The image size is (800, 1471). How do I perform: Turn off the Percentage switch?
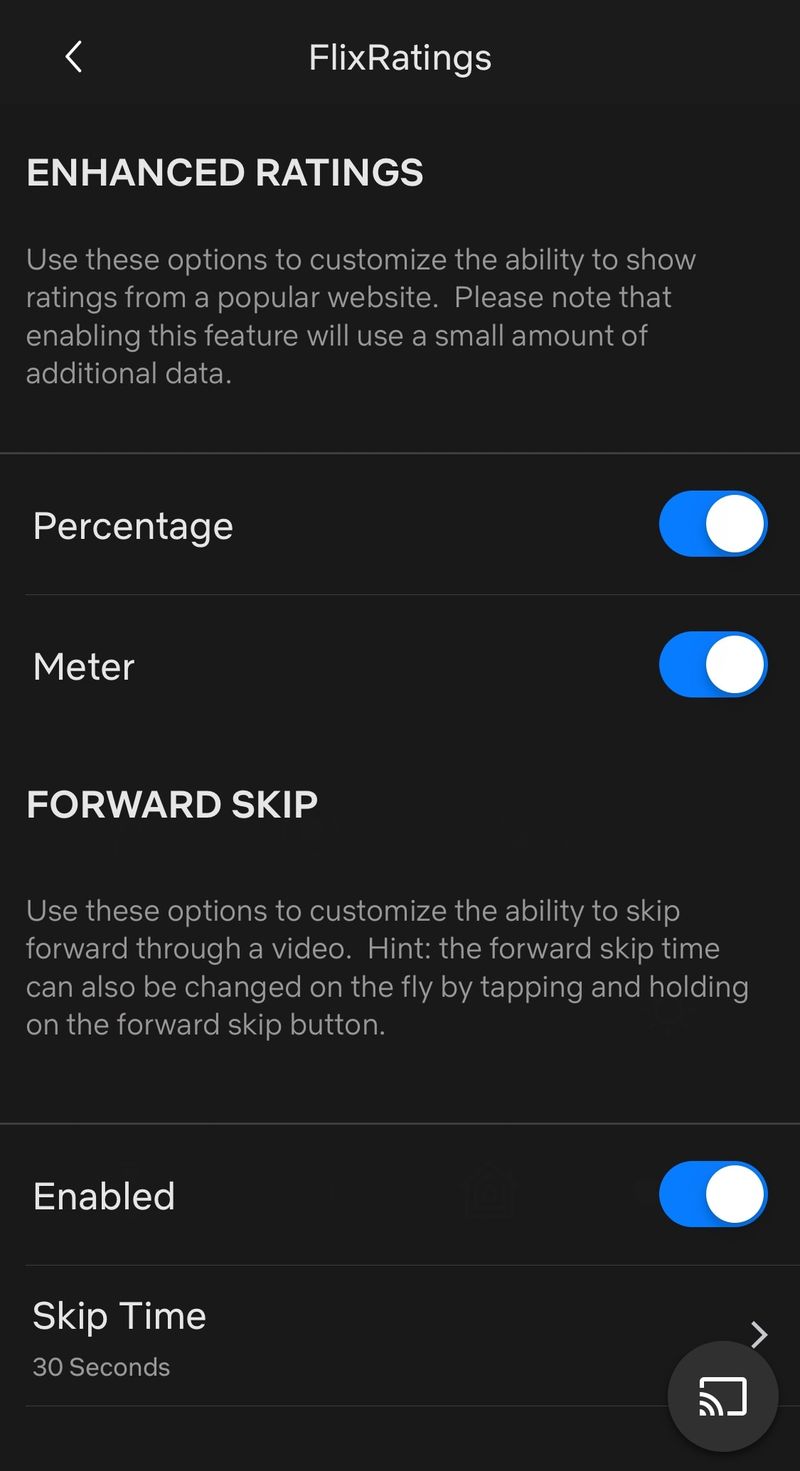(713, 524)
